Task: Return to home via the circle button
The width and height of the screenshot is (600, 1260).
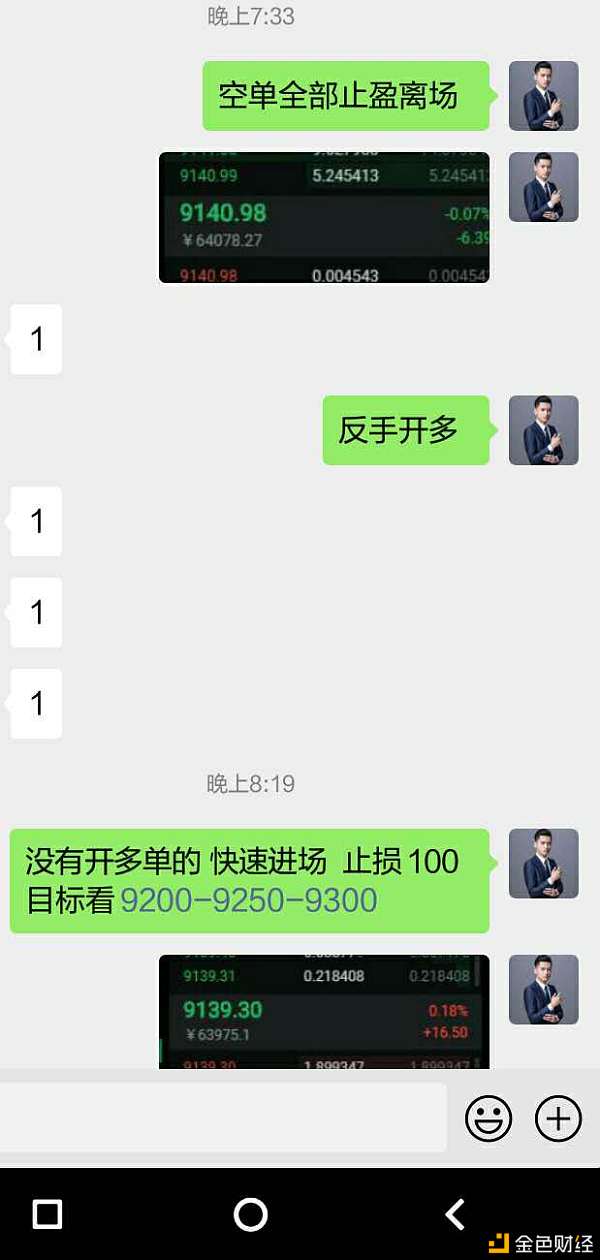Action: pos(250,1214)
